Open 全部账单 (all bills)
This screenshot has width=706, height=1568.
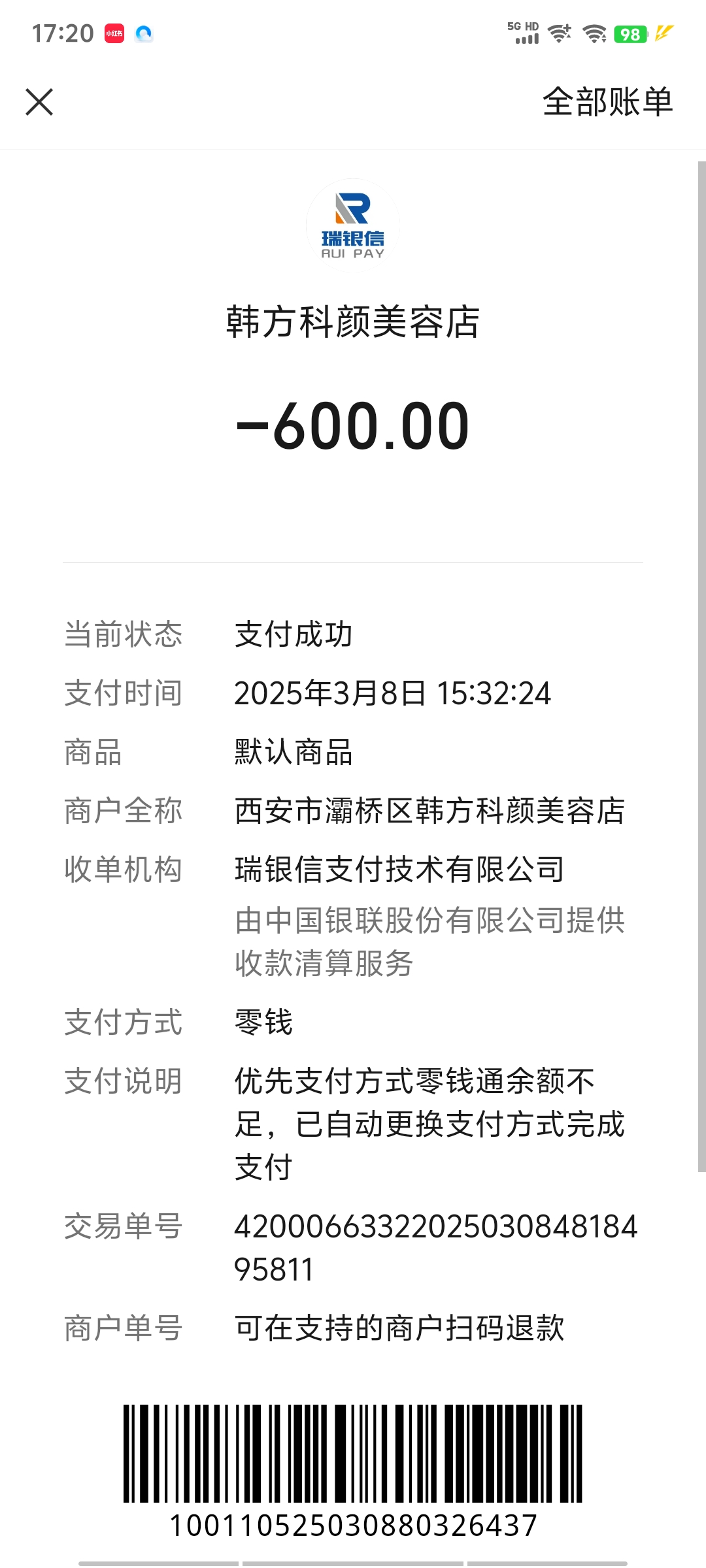pyautogui.click(x=607, y=102)
